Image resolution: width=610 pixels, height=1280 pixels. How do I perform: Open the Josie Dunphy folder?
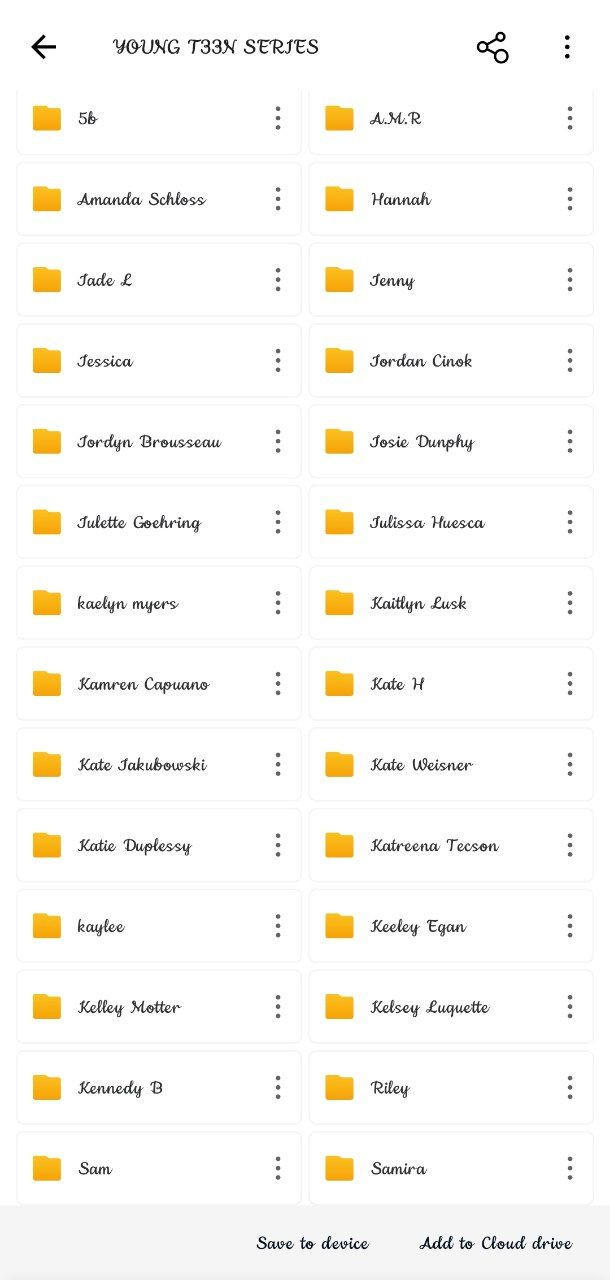(421, 442)
